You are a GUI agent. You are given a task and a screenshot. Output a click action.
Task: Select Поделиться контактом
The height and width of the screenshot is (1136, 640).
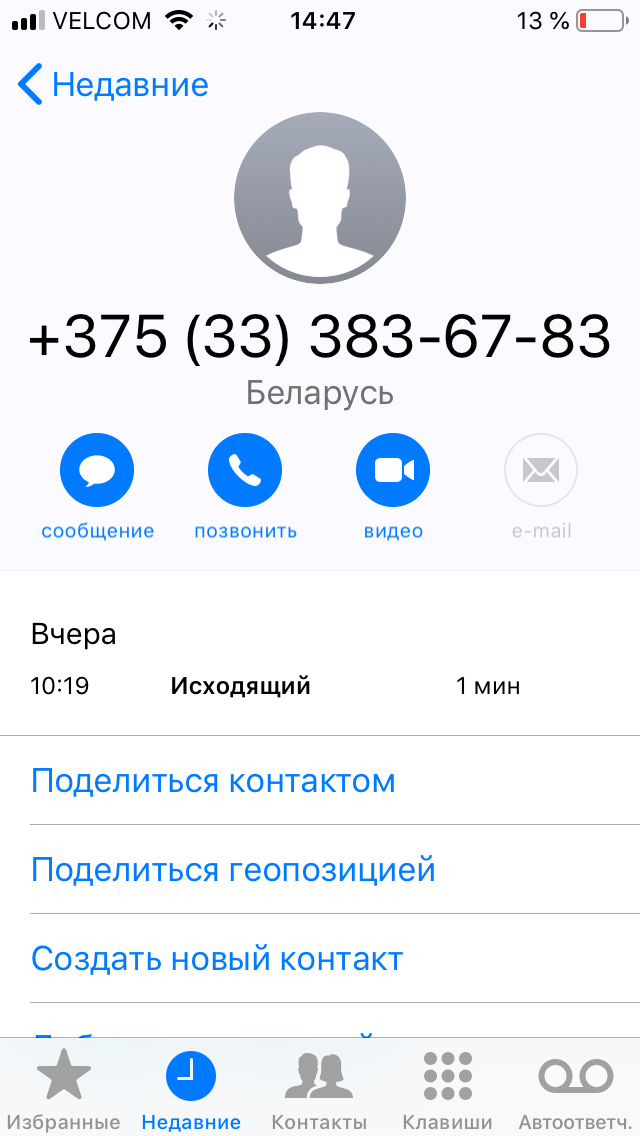coord(213,781)
